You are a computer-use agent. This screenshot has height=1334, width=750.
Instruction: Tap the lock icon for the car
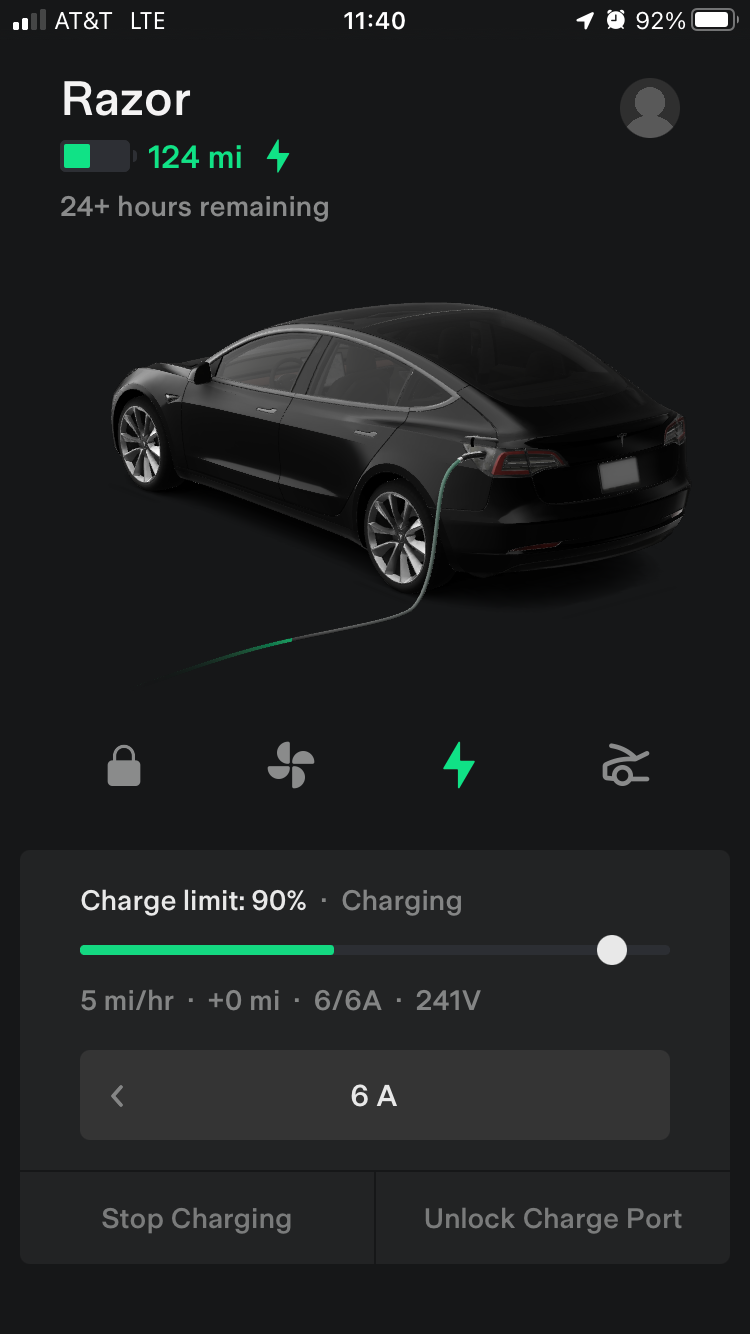tap(124, 767)
